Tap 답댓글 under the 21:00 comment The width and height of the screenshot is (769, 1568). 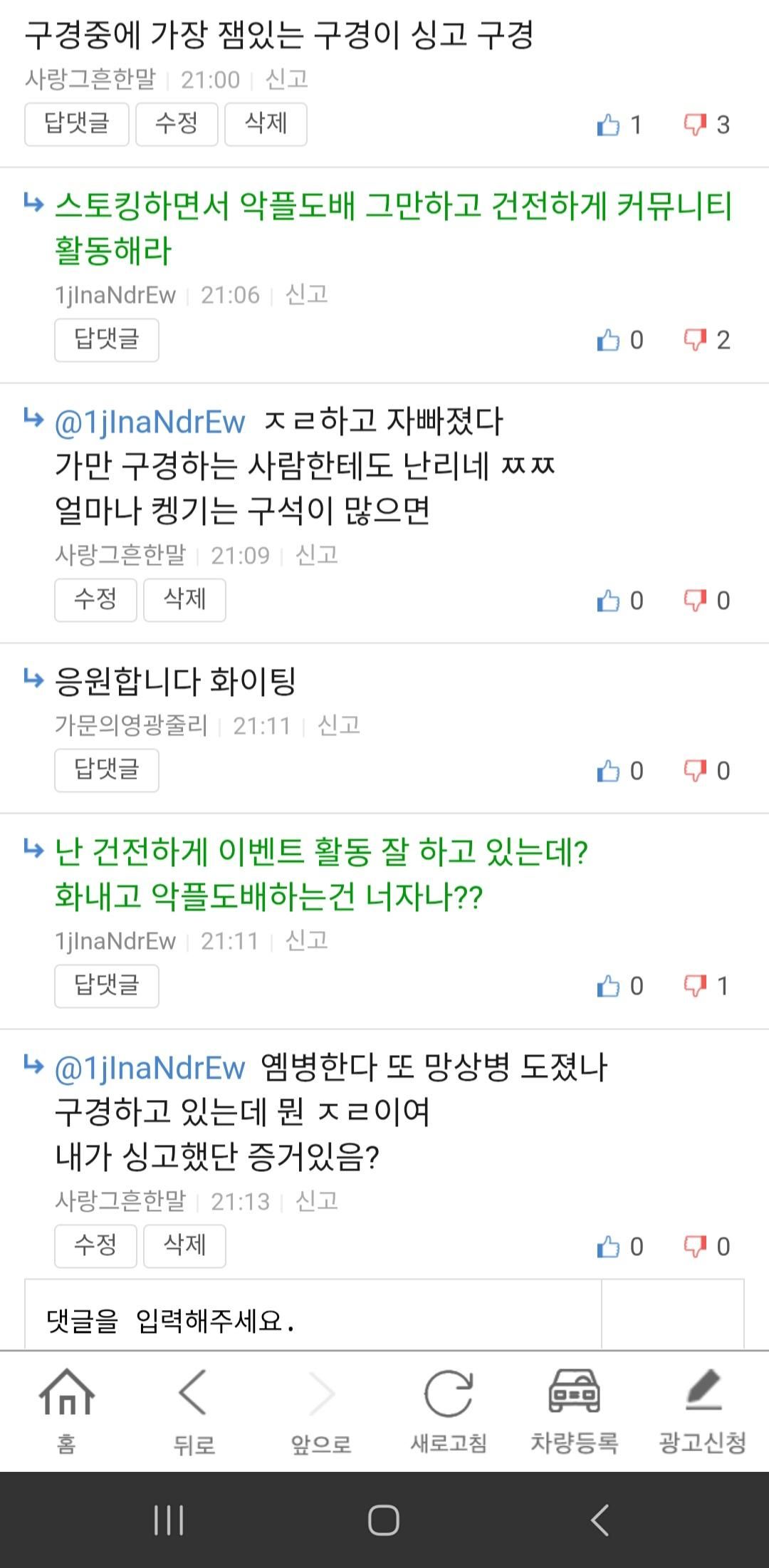coord(76,124)
